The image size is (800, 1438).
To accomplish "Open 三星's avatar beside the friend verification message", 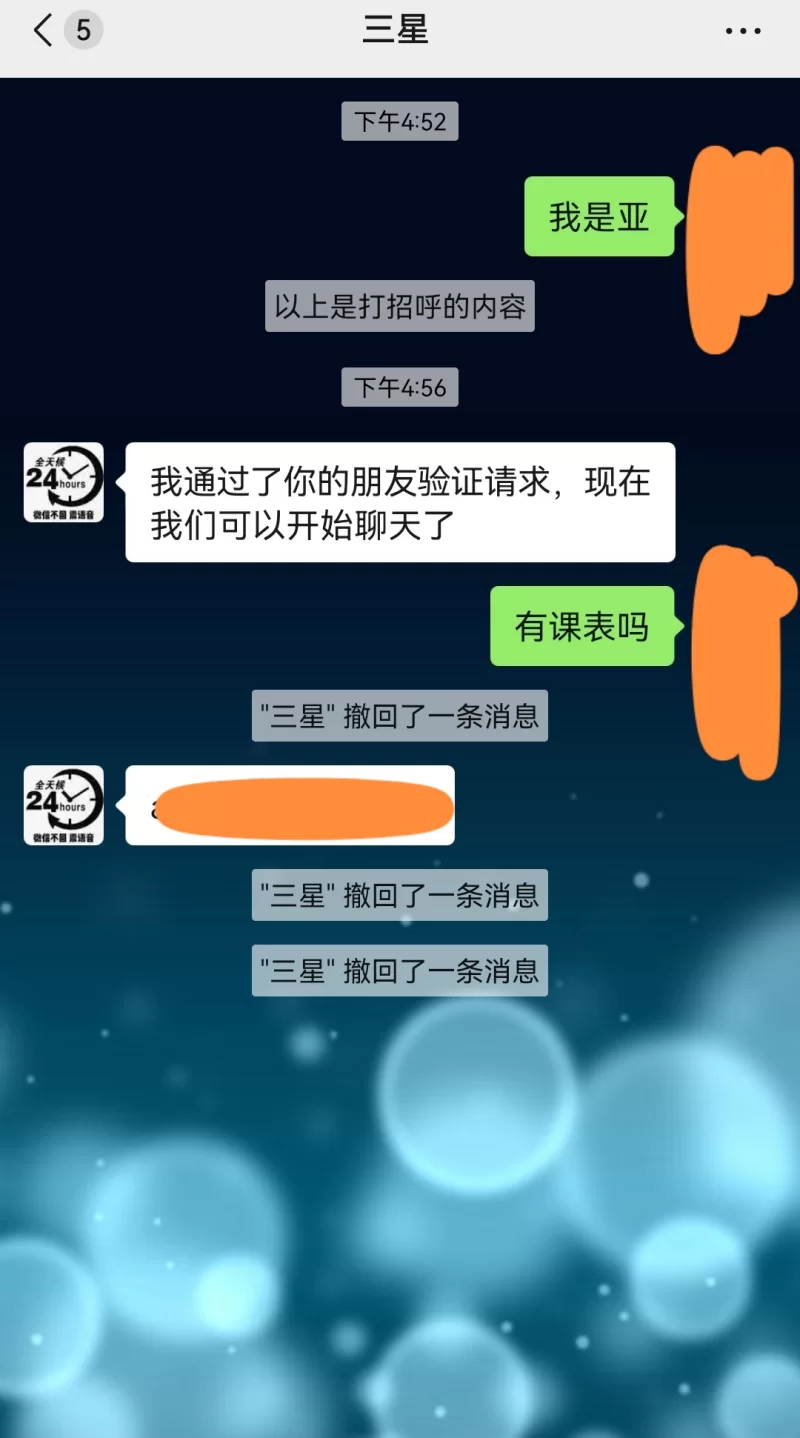I will pyautogui.click(x=64, y=482).
